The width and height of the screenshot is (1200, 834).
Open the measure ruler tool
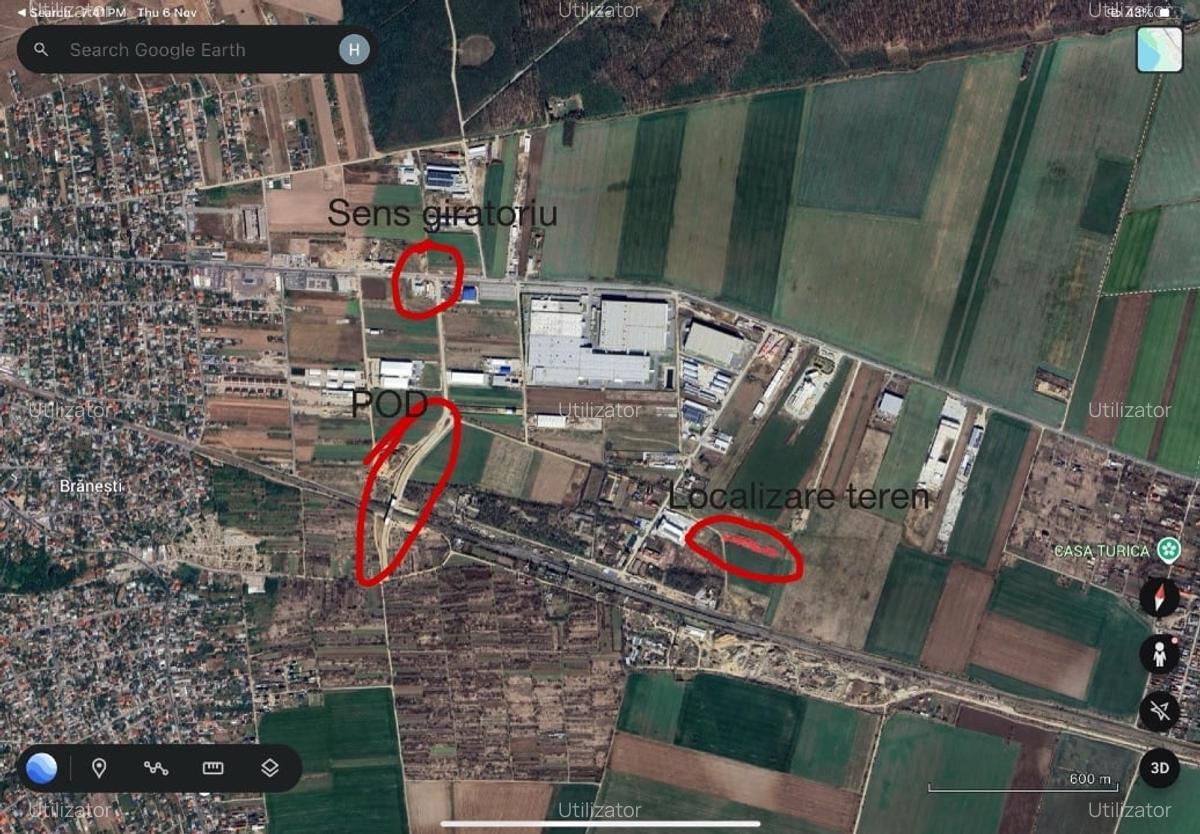click(212, 768)
